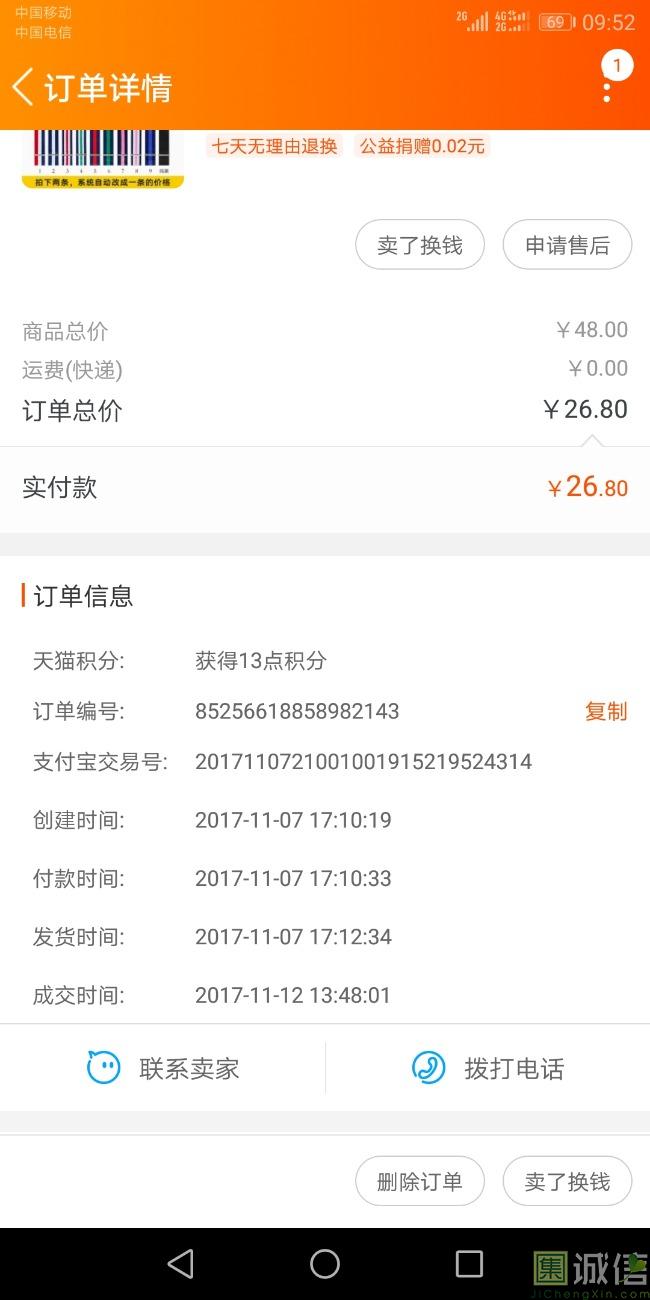Contact the seller via 联系卖家
Screen dimensions: 650x1300
(163, 1068)
